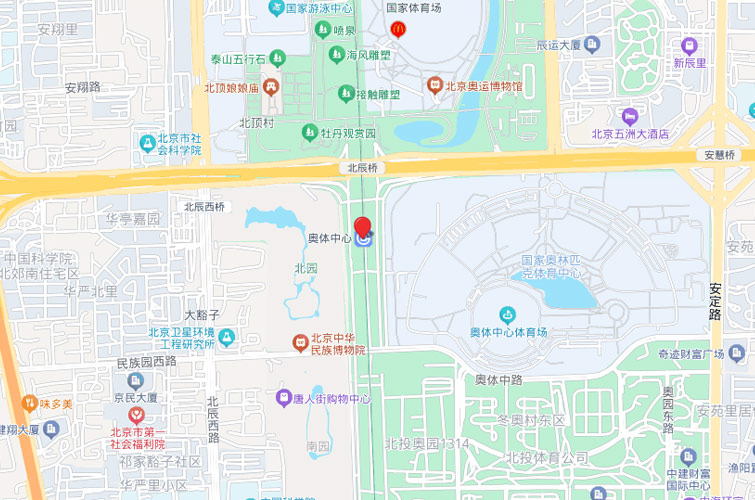The height and width of the screenshot is (500, 755).
Task: Select the 味多美 bakery marker
Action: point(29,404)
